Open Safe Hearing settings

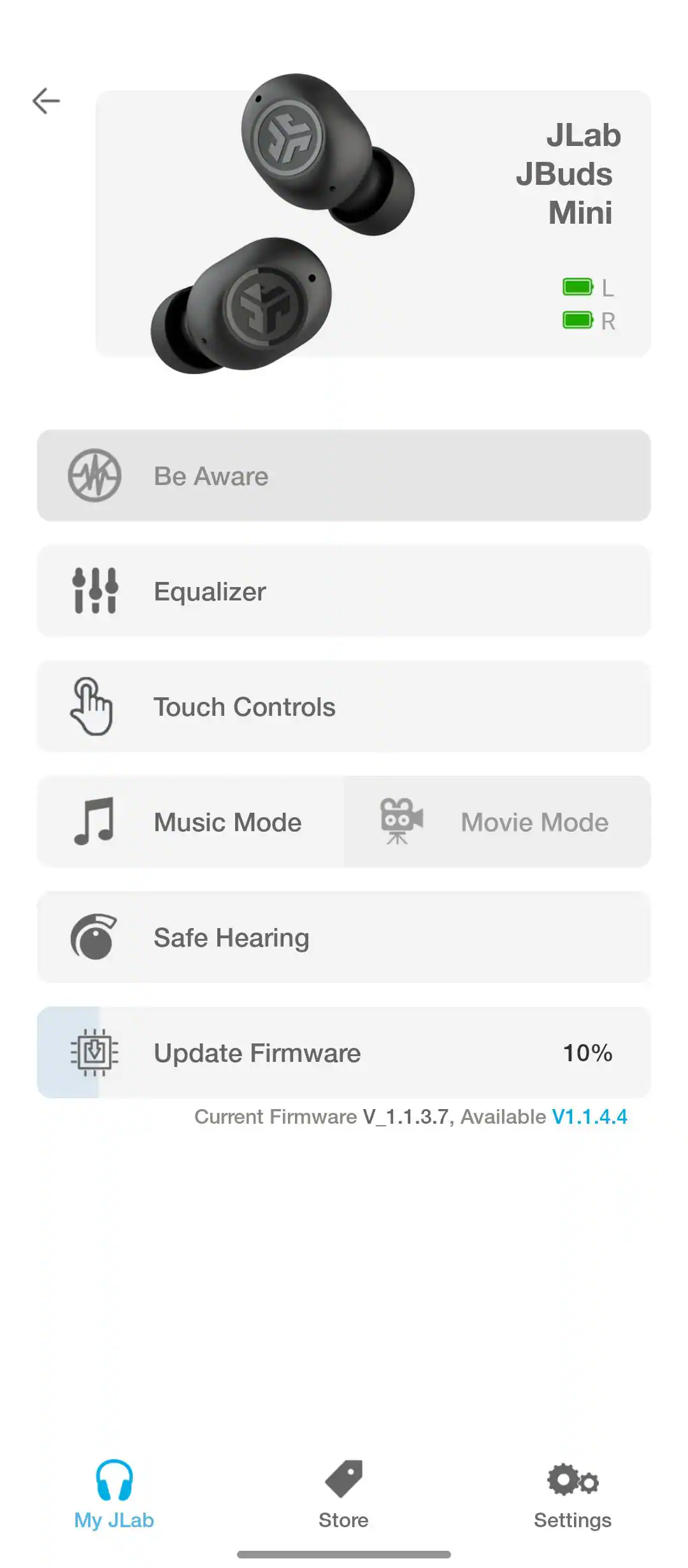pyautogui.click(x=343, y=937)
